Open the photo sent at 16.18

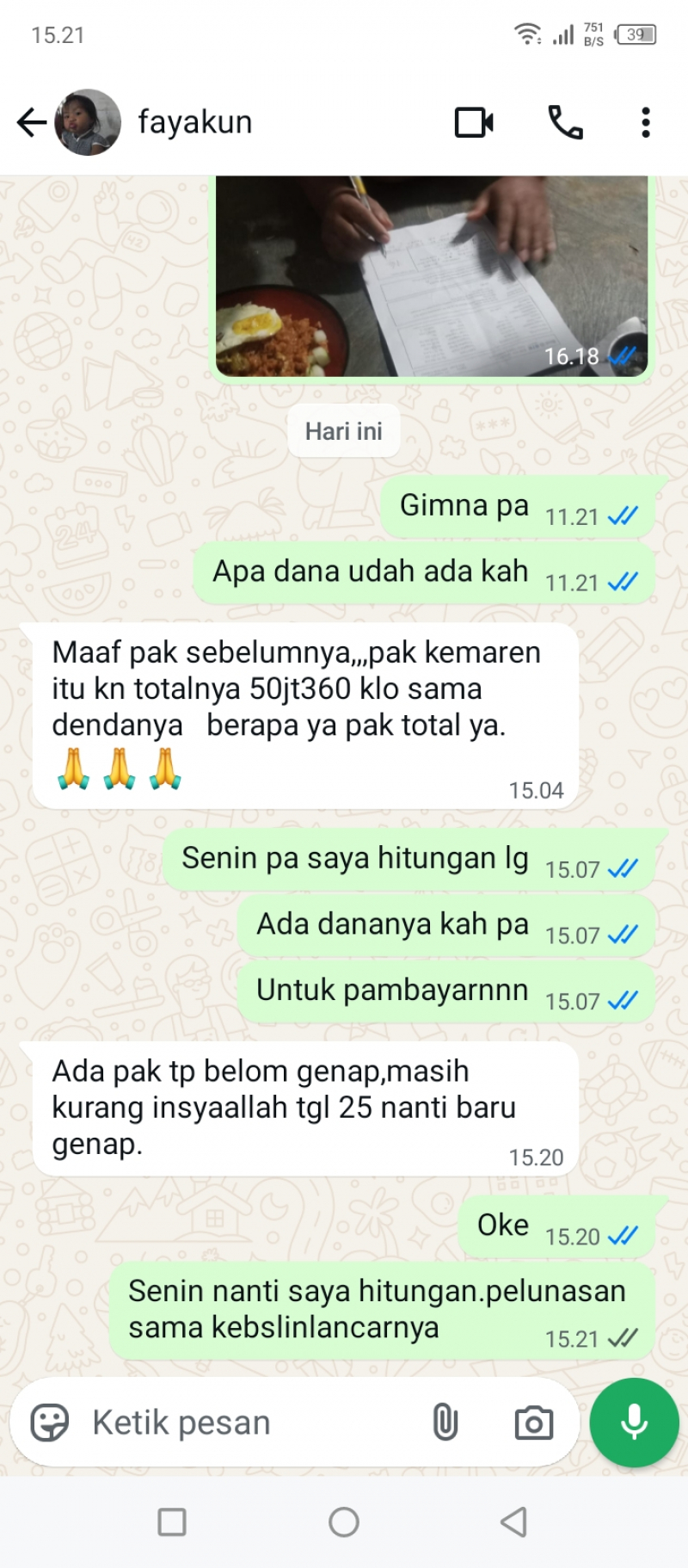pos(431,275)
